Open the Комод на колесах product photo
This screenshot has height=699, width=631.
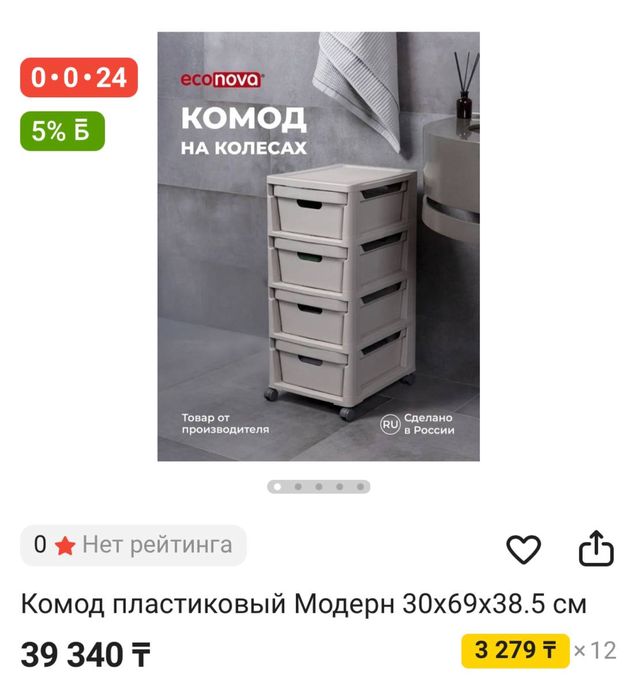pos(318,246)
